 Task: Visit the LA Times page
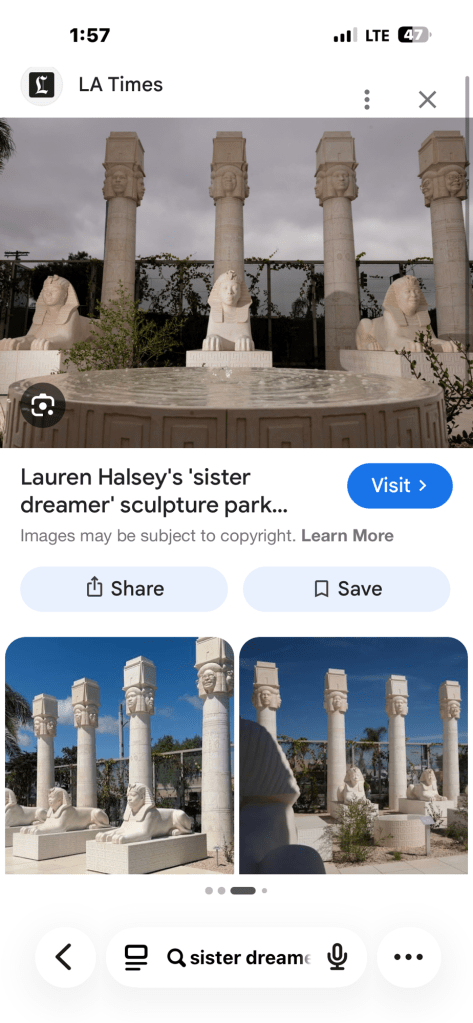(399, 486)
